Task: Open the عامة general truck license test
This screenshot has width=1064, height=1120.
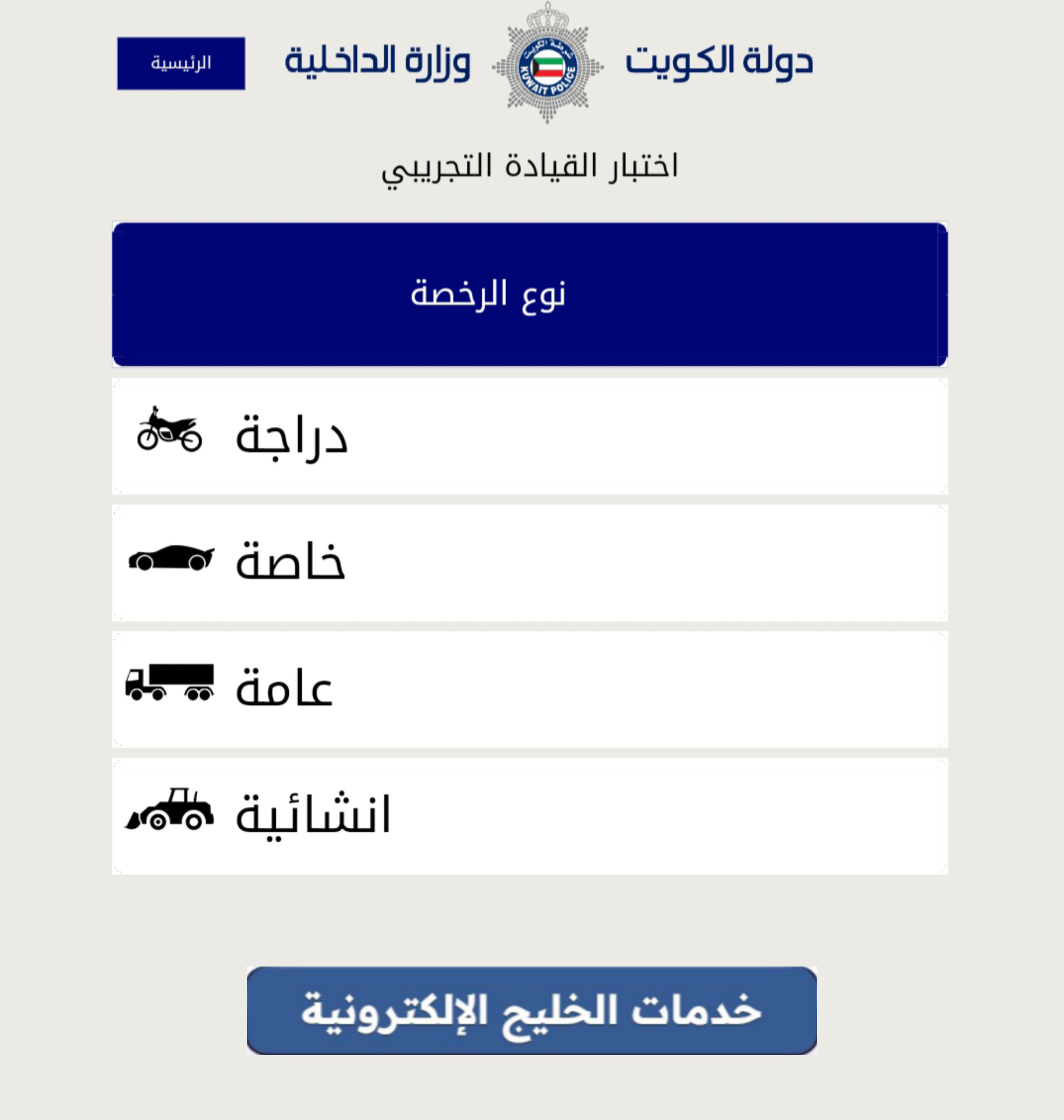Action: point(529,689)
